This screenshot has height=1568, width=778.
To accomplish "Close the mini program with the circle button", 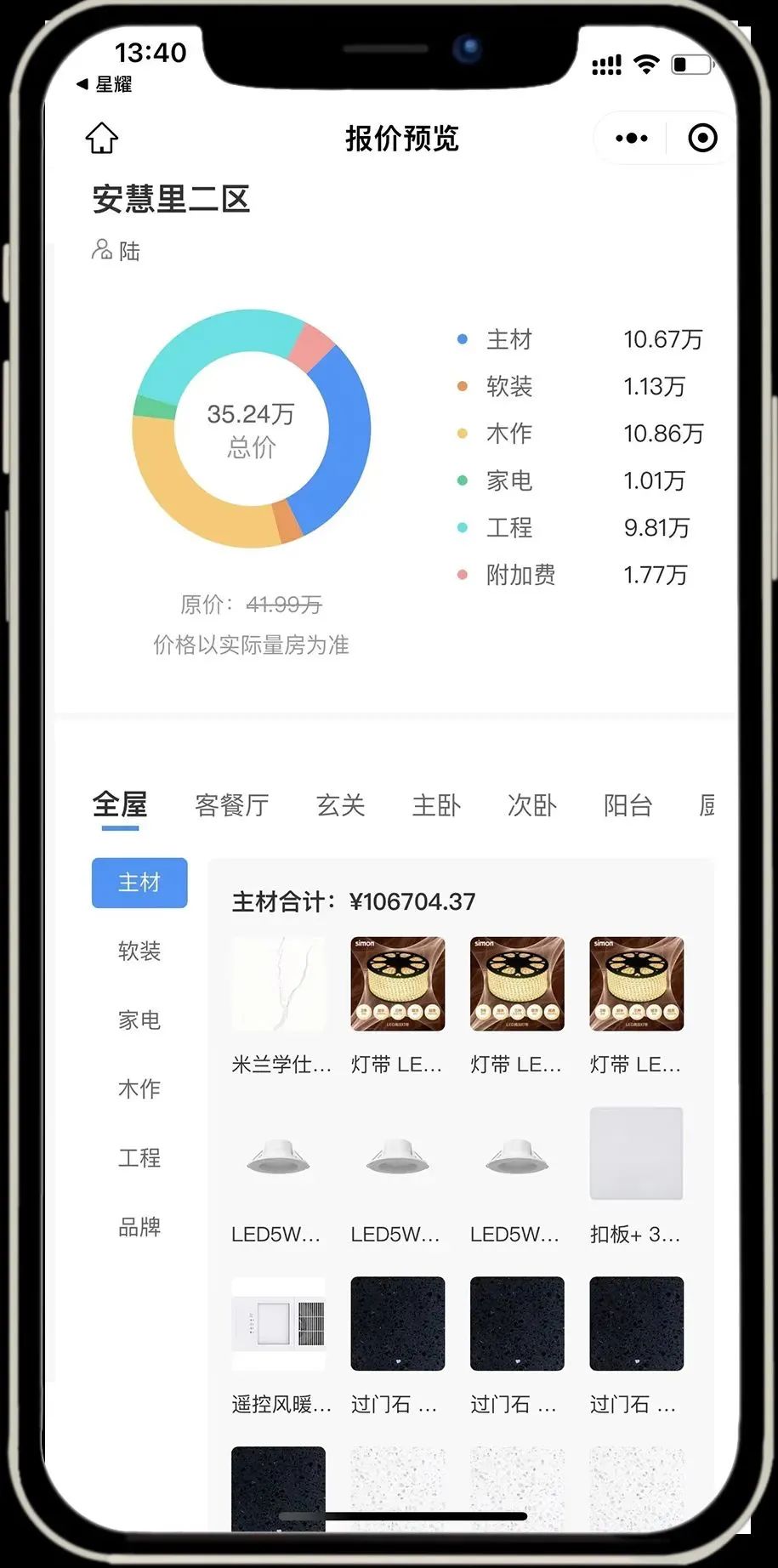I will pos(702,138).
